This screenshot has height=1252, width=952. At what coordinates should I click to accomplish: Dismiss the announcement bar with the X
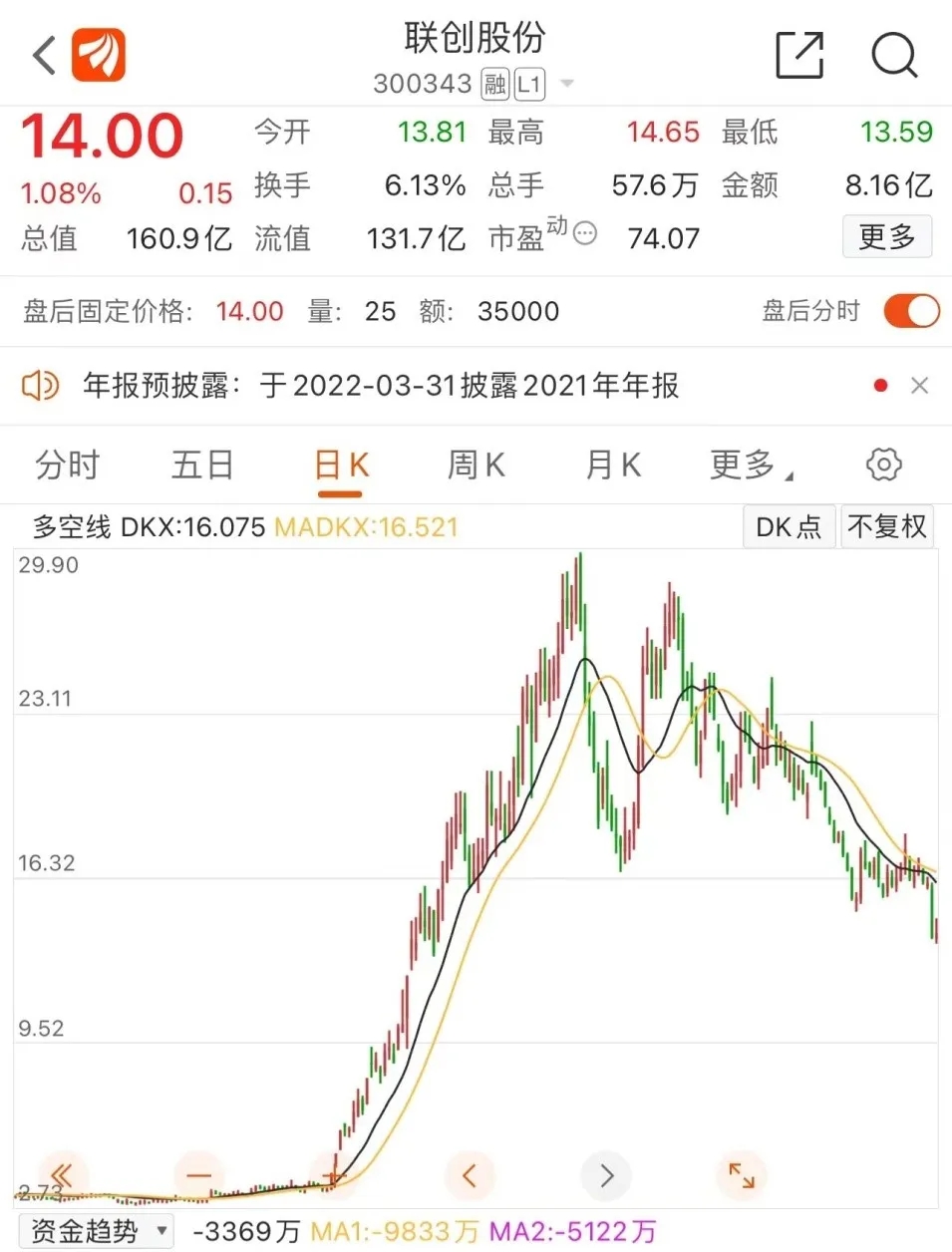point(920,385)
